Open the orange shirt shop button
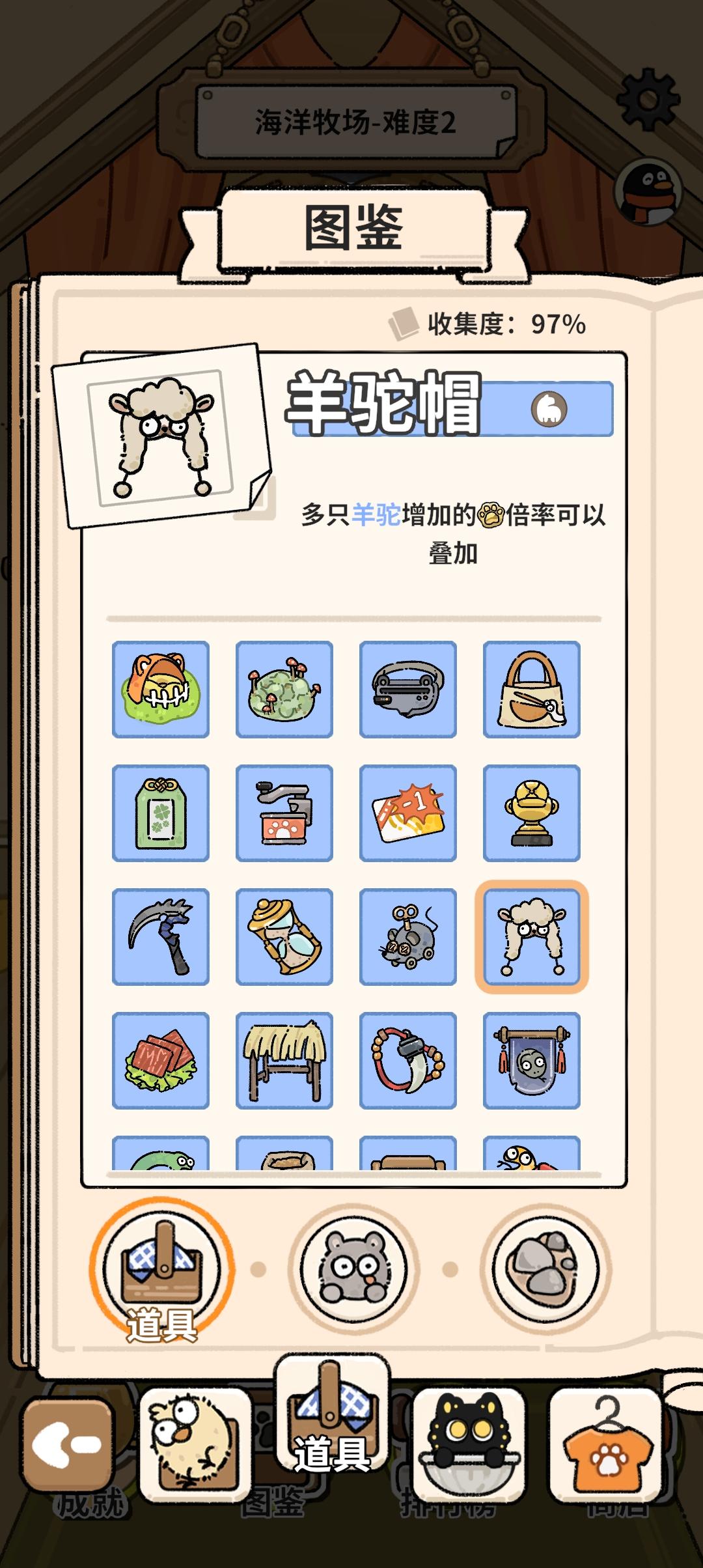Viewport: 703px width, 1568px height. (606, 1444)
